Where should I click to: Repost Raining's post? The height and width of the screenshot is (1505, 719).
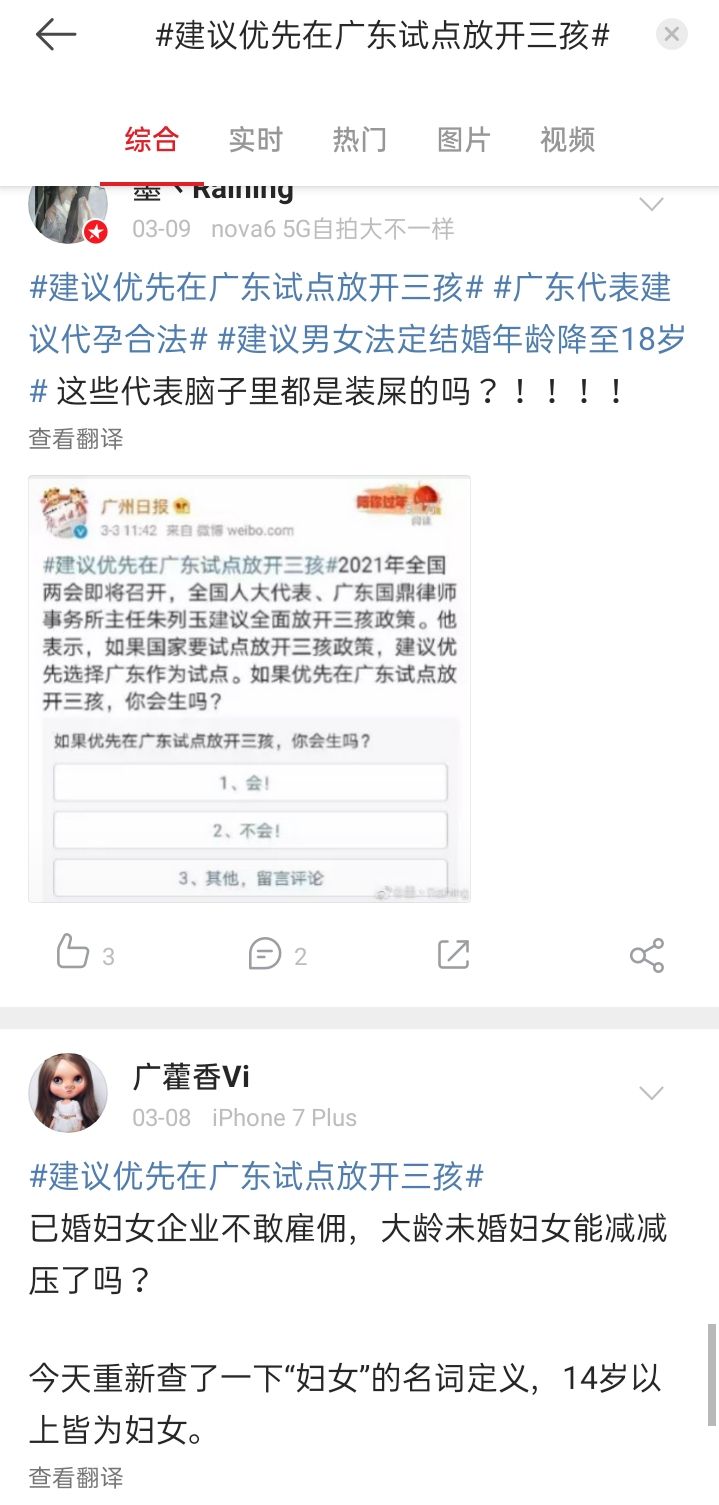[x=453, y=955]
